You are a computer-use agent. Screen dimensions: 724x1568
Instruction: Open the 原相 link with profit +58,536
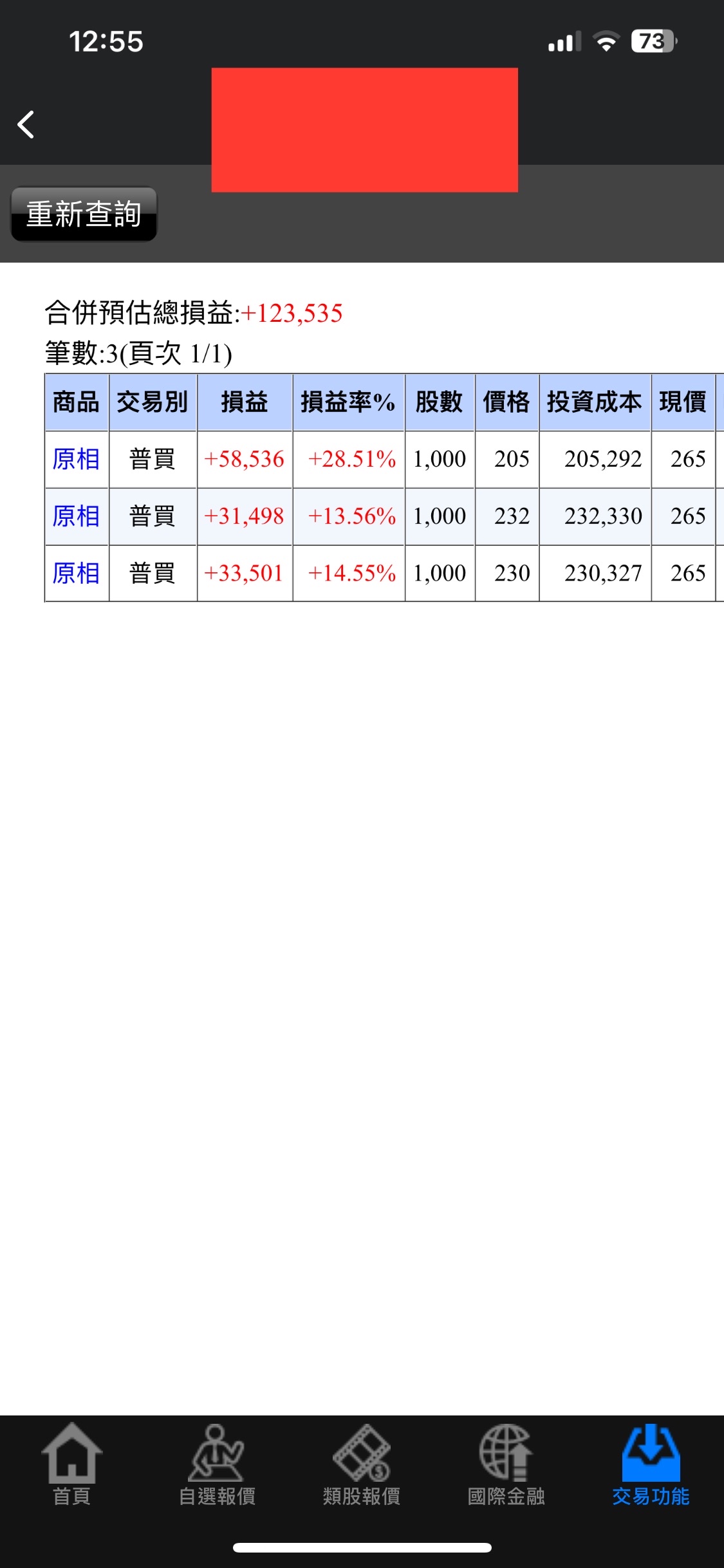(x=76, y=459)
